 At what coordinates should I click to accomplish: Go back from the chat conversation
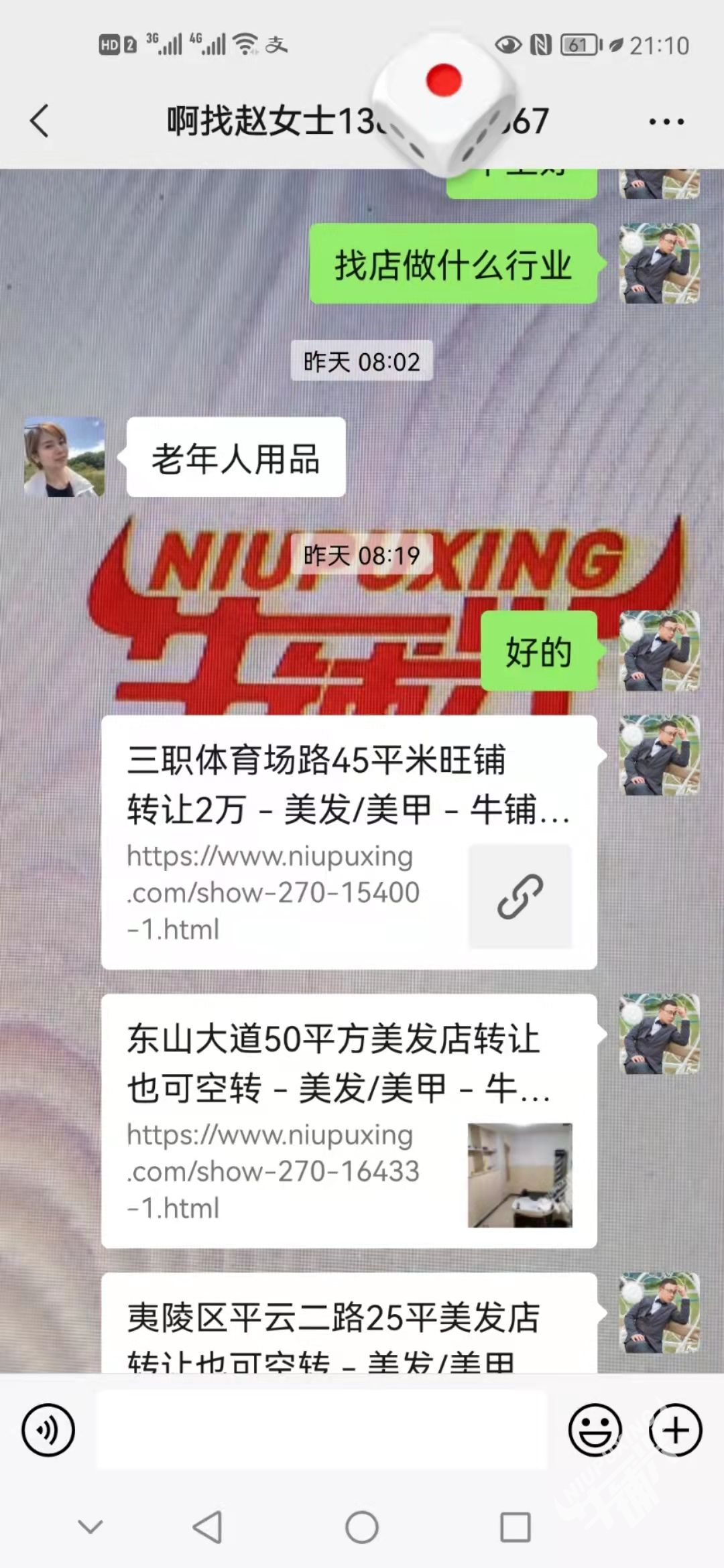[40, 121]
